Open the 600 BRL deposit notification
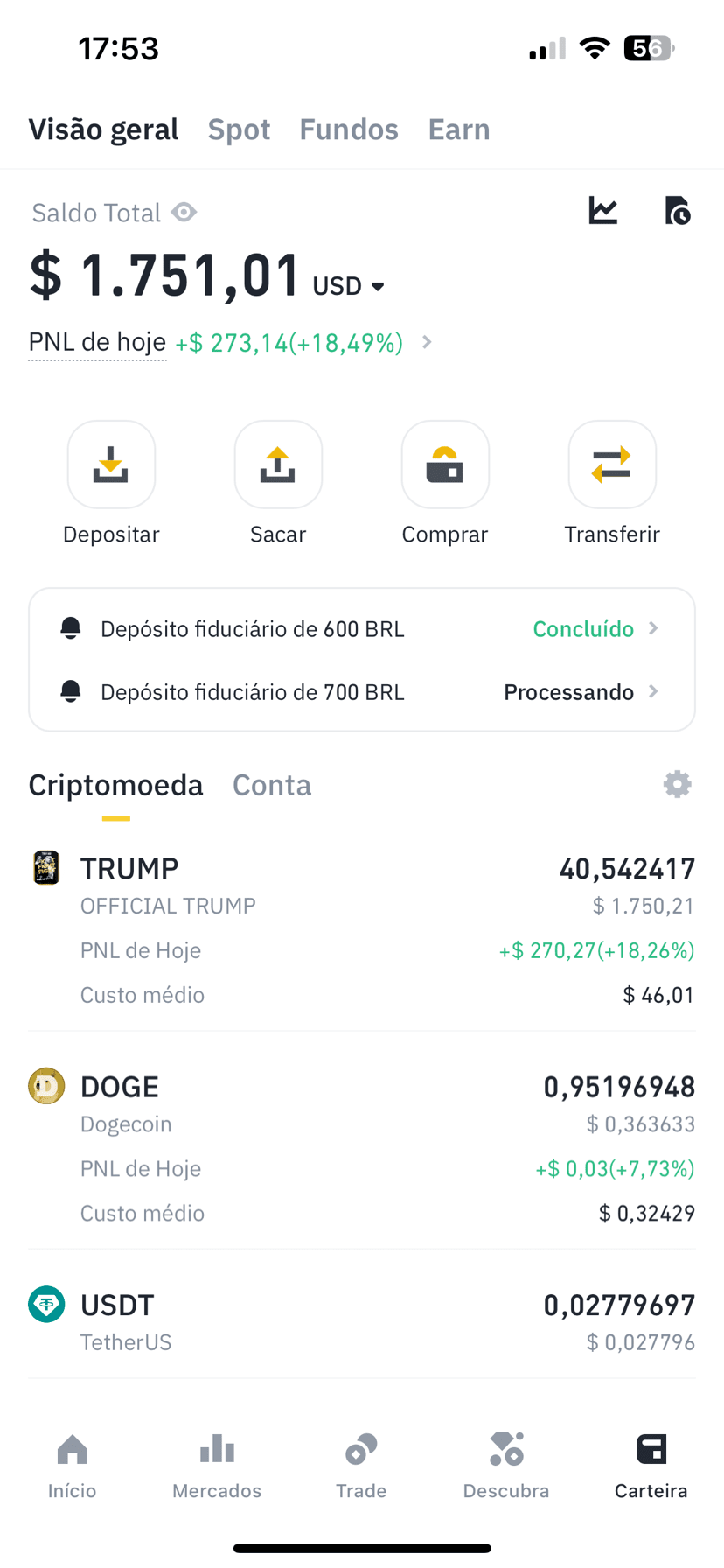724x1568 pixels. click(x=362, y=628)
